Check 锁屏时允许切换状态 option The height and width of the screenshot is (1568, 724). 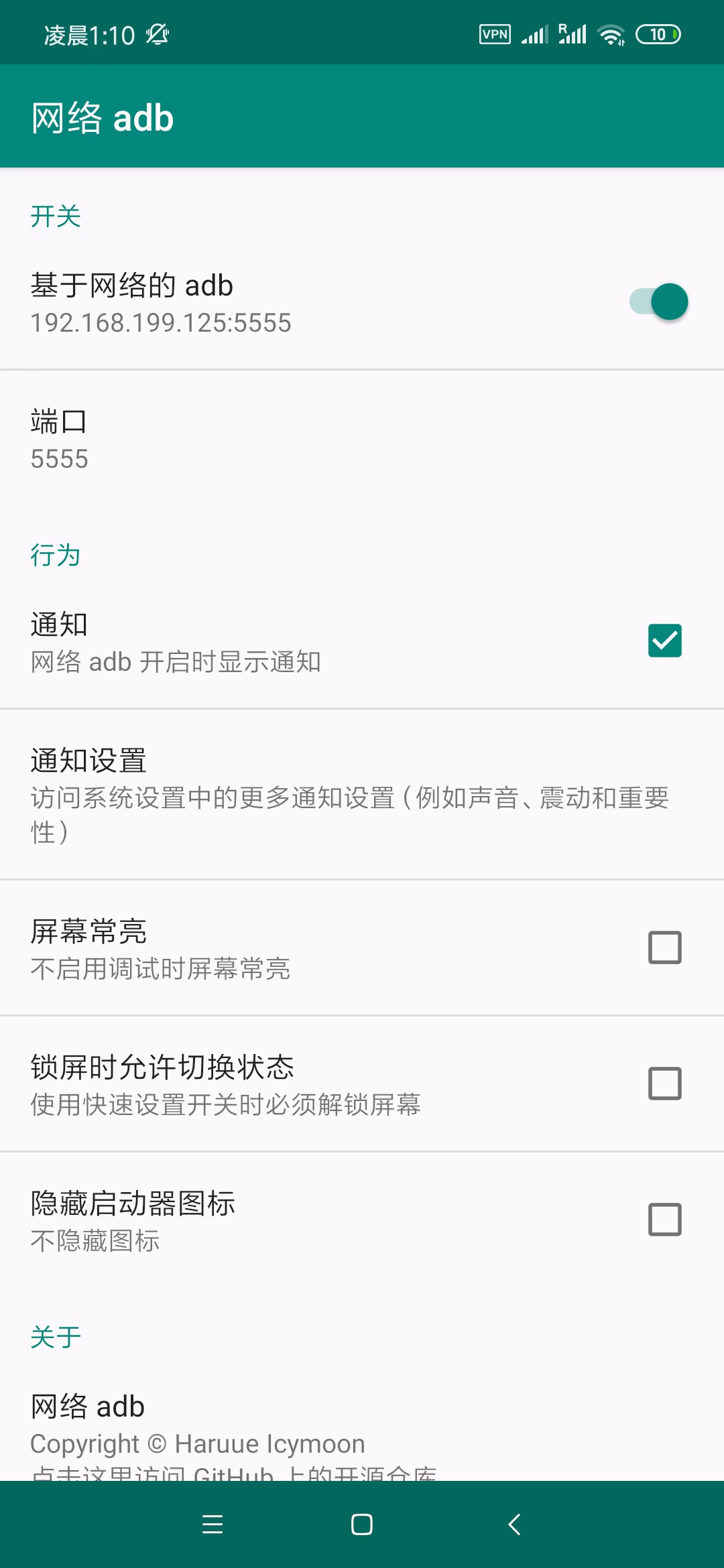point(664,1084)
